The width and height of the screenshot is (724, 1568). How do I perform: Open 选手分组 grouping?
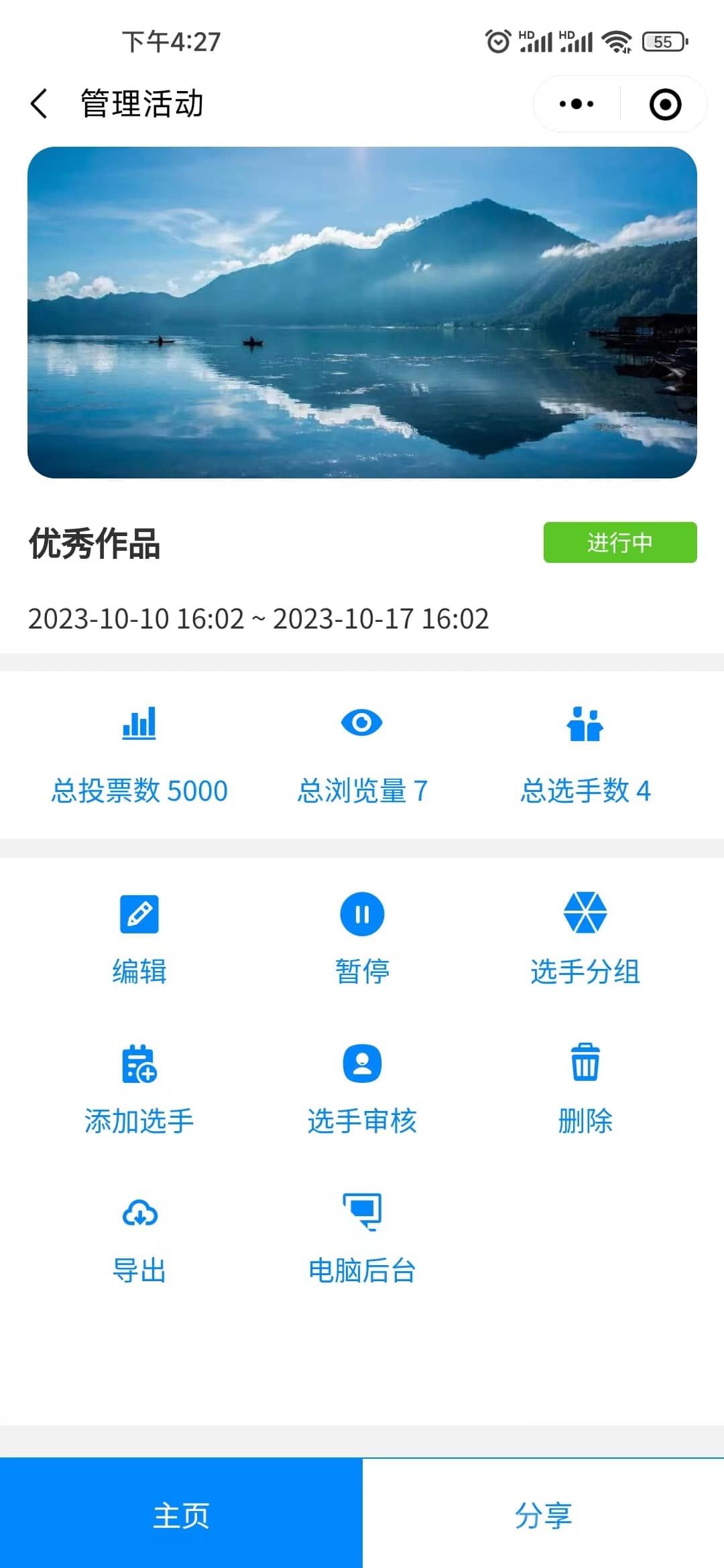[585, 938]
